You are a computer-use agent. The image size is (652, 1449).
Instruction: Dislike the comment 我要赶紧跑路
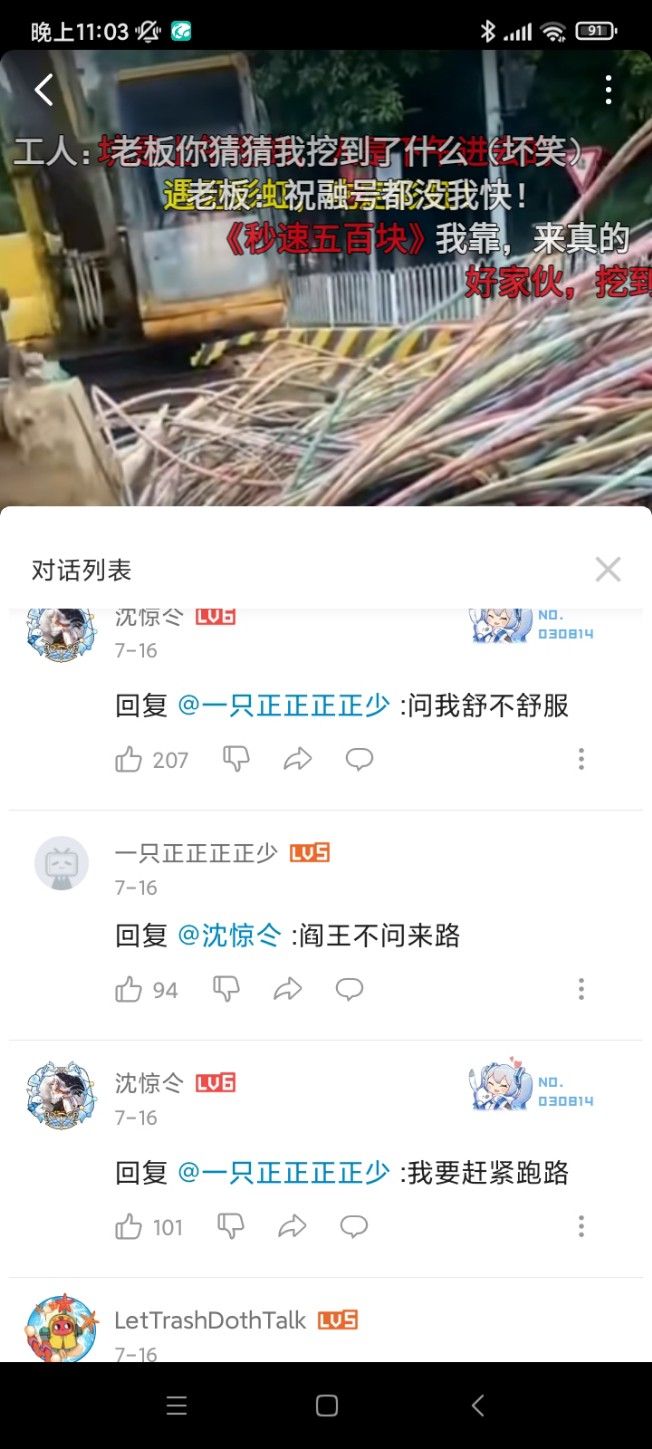231,1227
